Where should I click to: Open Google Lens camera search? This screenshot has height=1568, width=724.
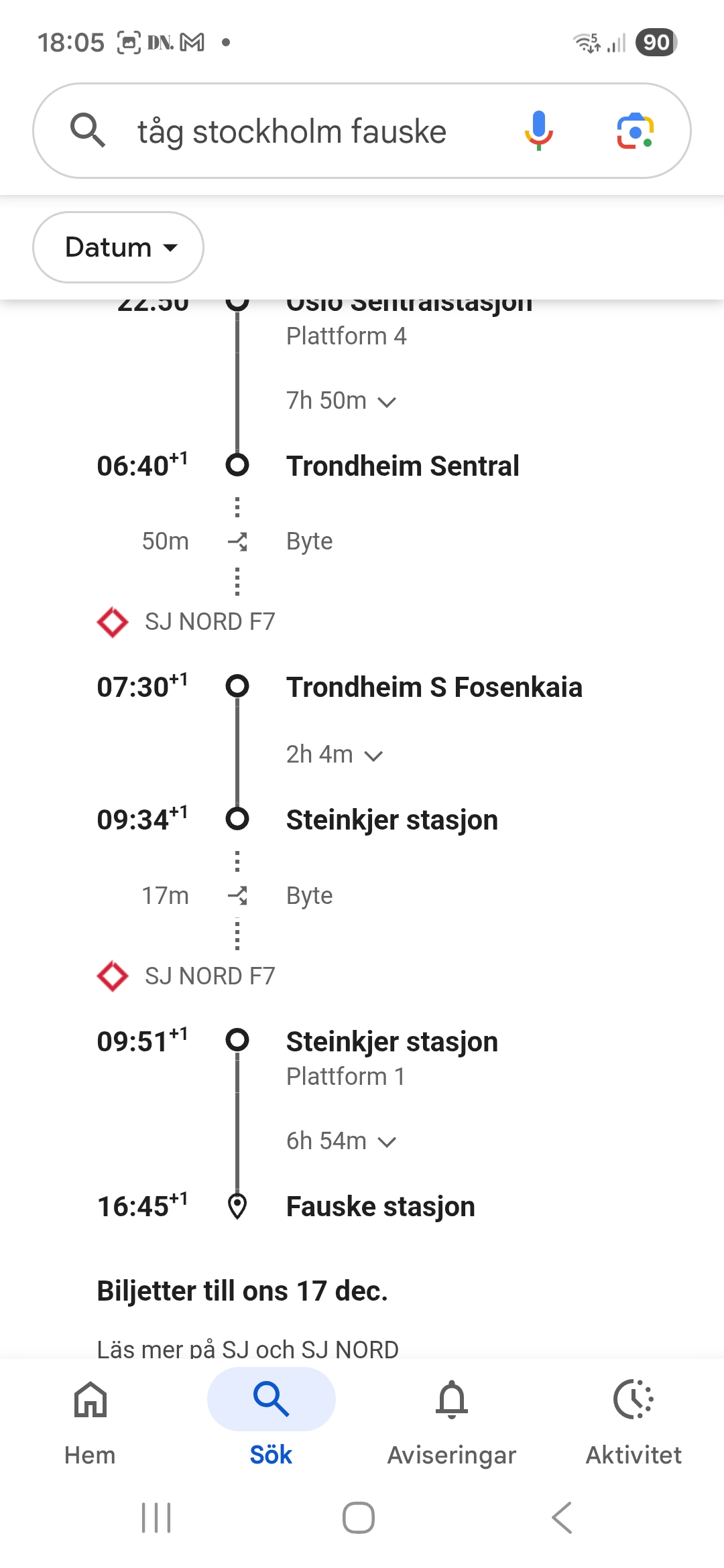coord(635,131)
